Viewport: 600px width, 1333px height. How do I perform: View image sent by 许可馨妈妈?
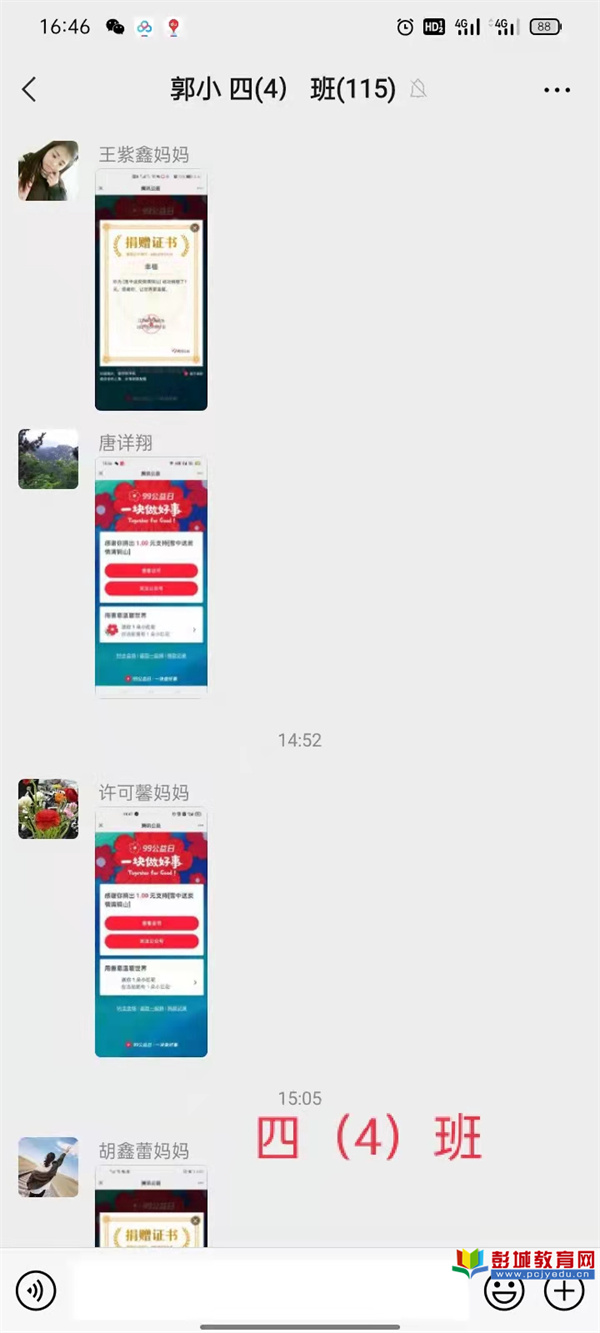[x=151, y=932]
